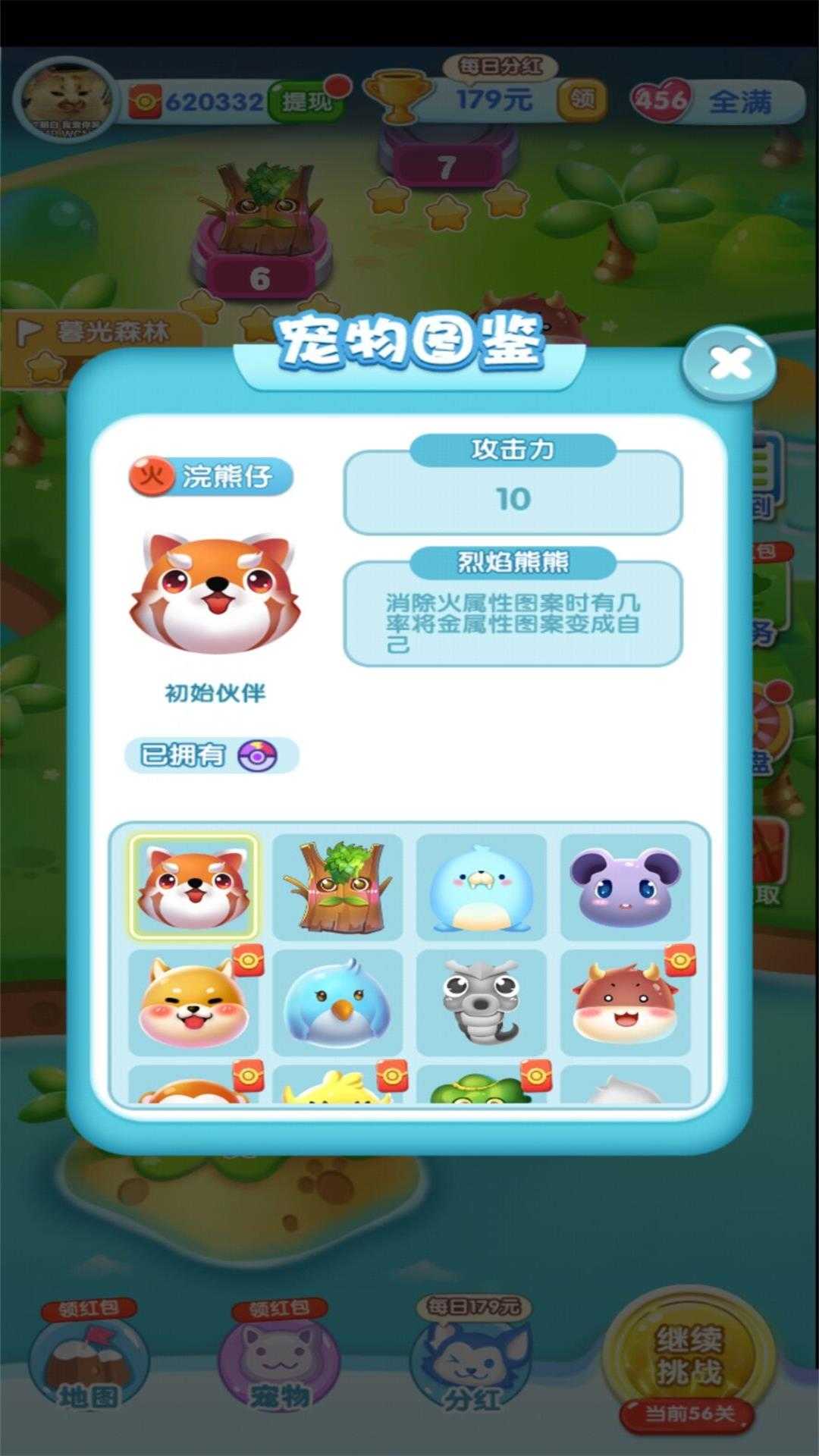Screen dimensions: 819x1456
Task: Select the purple mouse pet tile
Action: coord(625,886)
